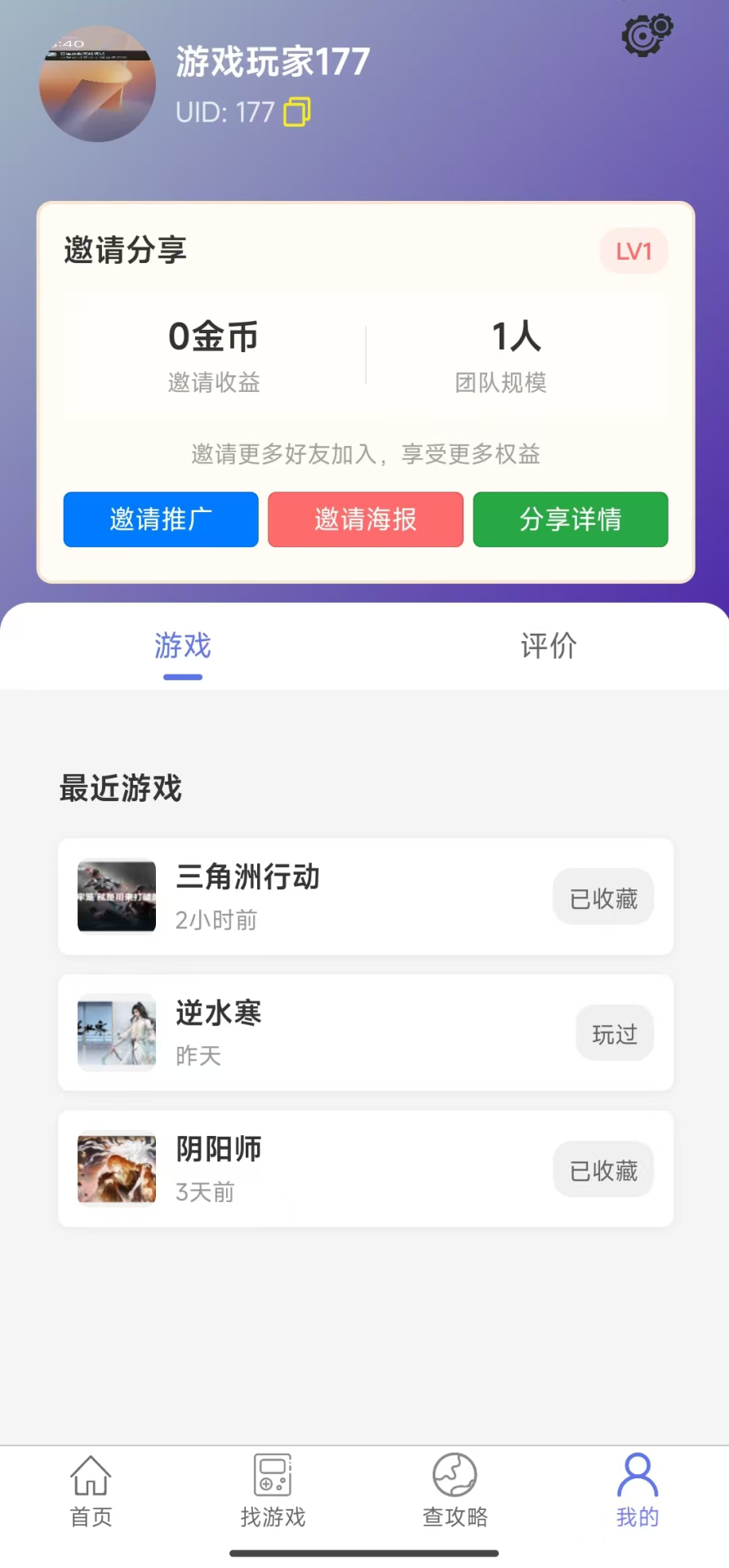Viewport: 729px width, 1568px height.
Task: Tap the 首页 label in the tab bar
Action: click(x=90, y=1517)
